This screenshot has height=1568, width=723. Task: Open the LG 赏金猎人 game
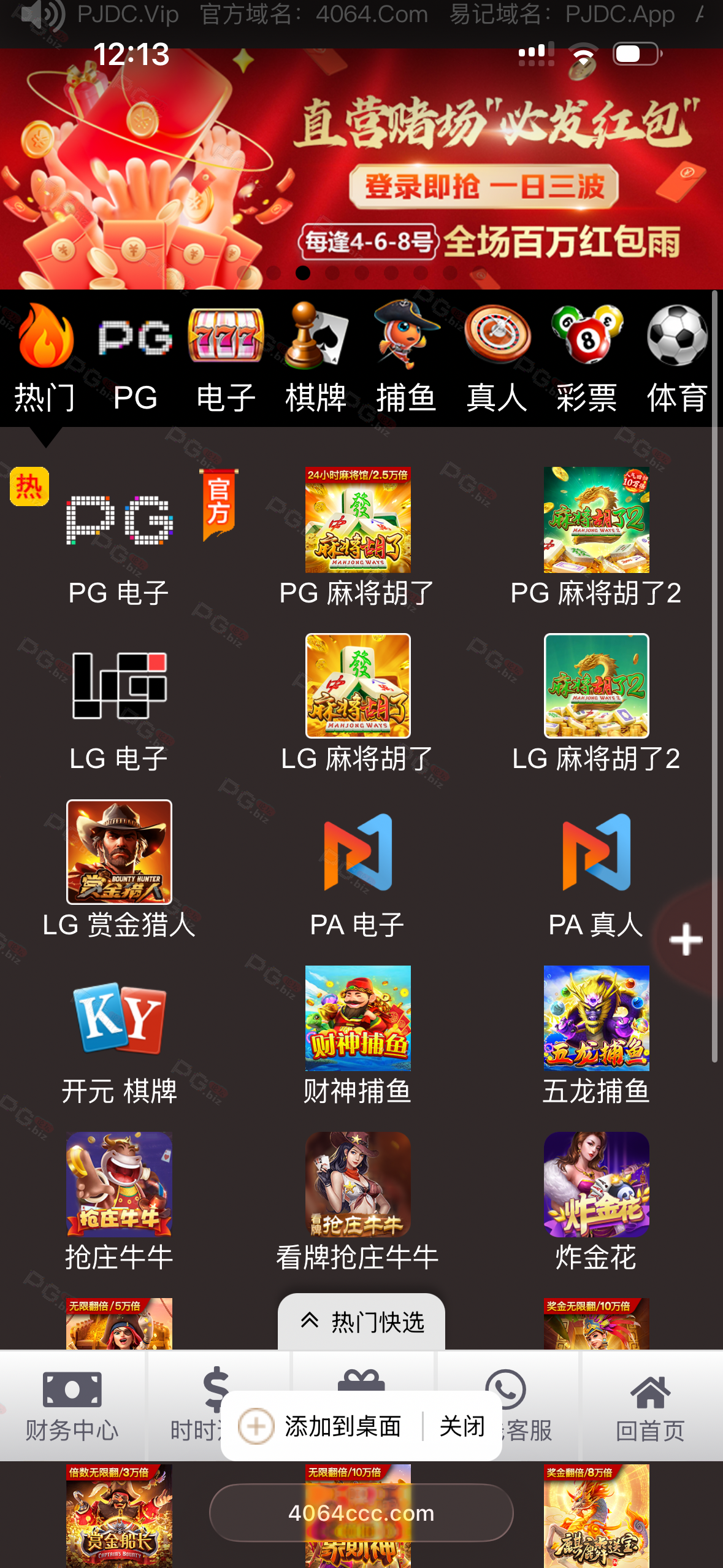tap(119, 869)
